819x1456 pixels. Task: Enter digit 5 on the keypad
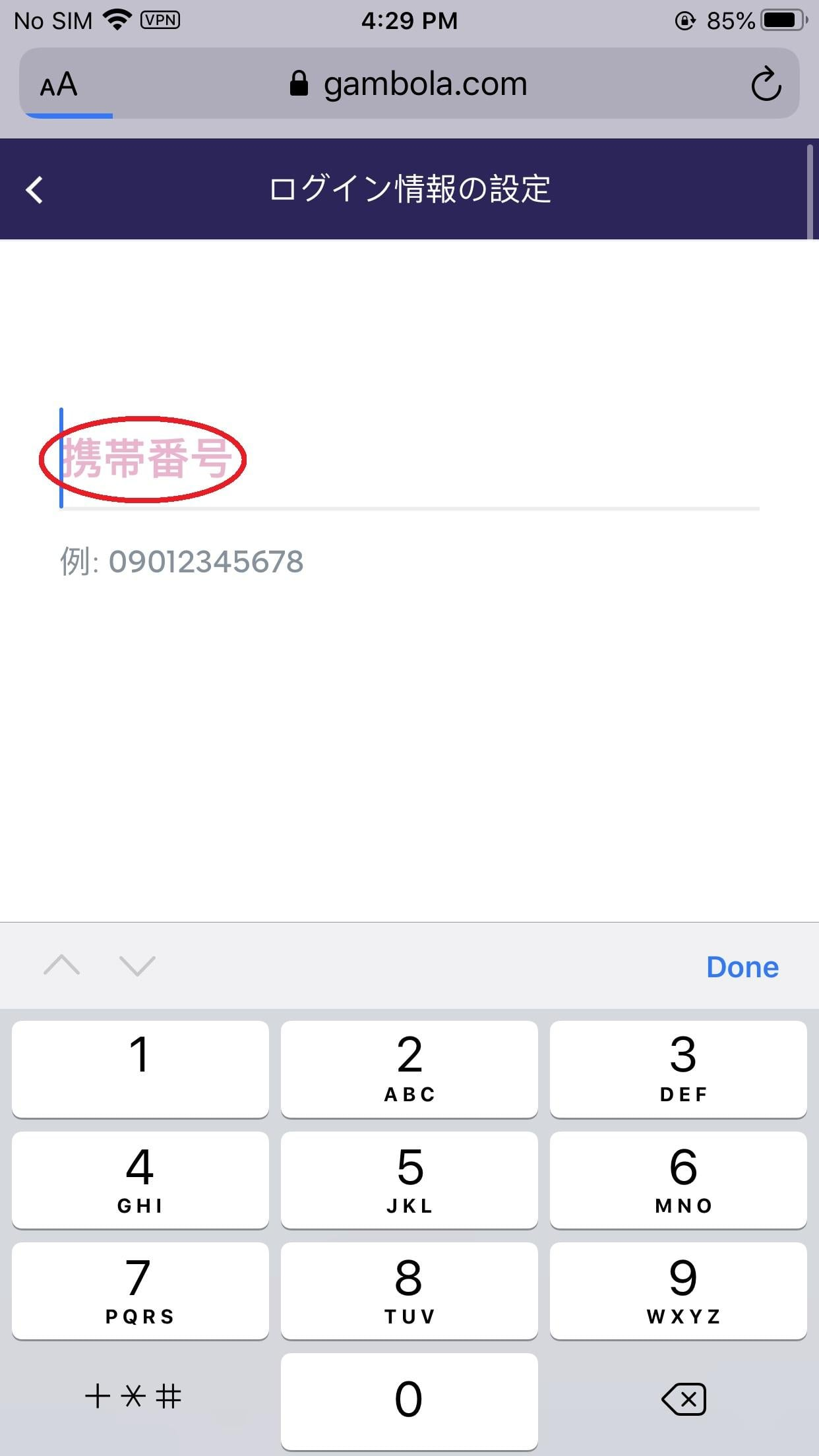pos(409,1180)
